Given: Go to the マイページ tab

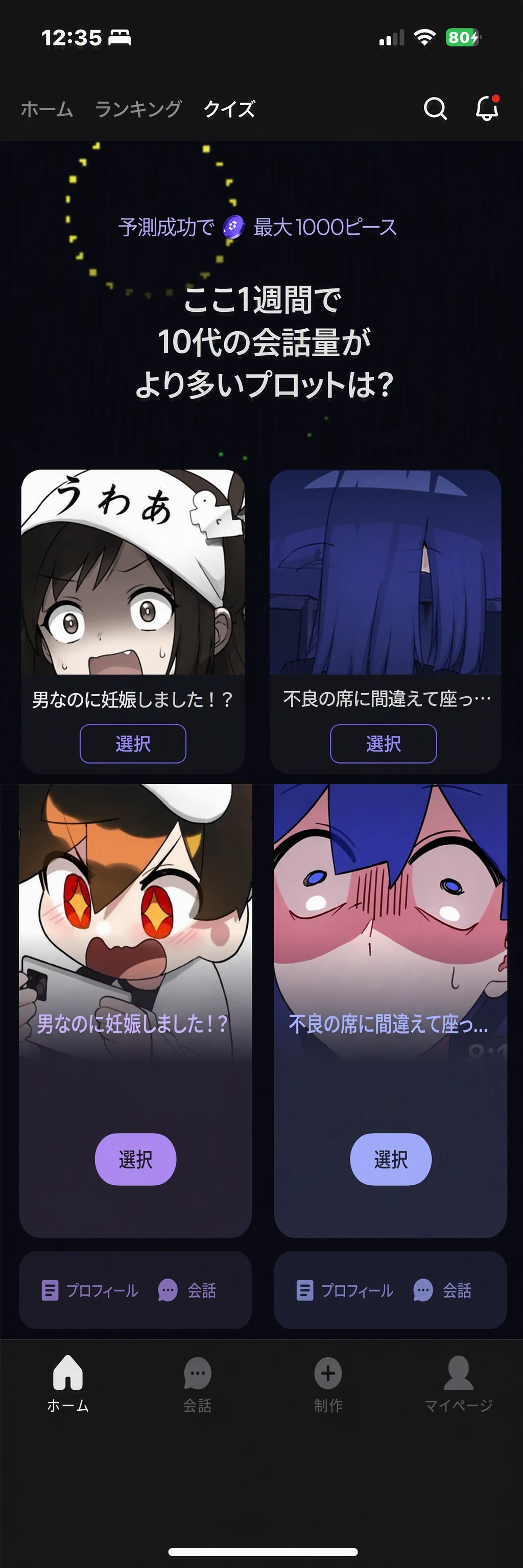Looking at the screenshot, I should click(459, 1384).
